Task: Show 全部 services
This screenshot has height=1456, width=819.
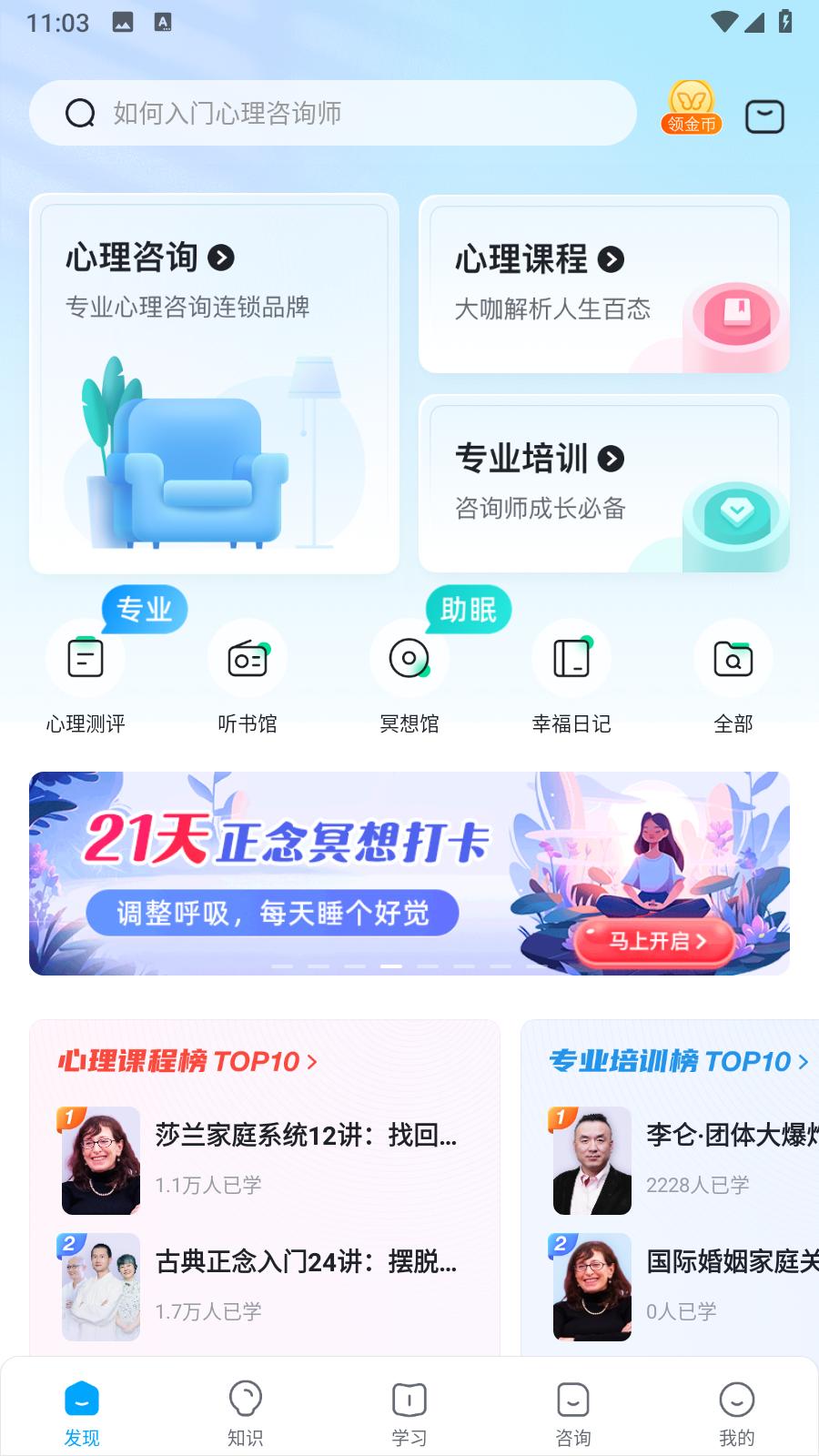Action: point(733,675)
